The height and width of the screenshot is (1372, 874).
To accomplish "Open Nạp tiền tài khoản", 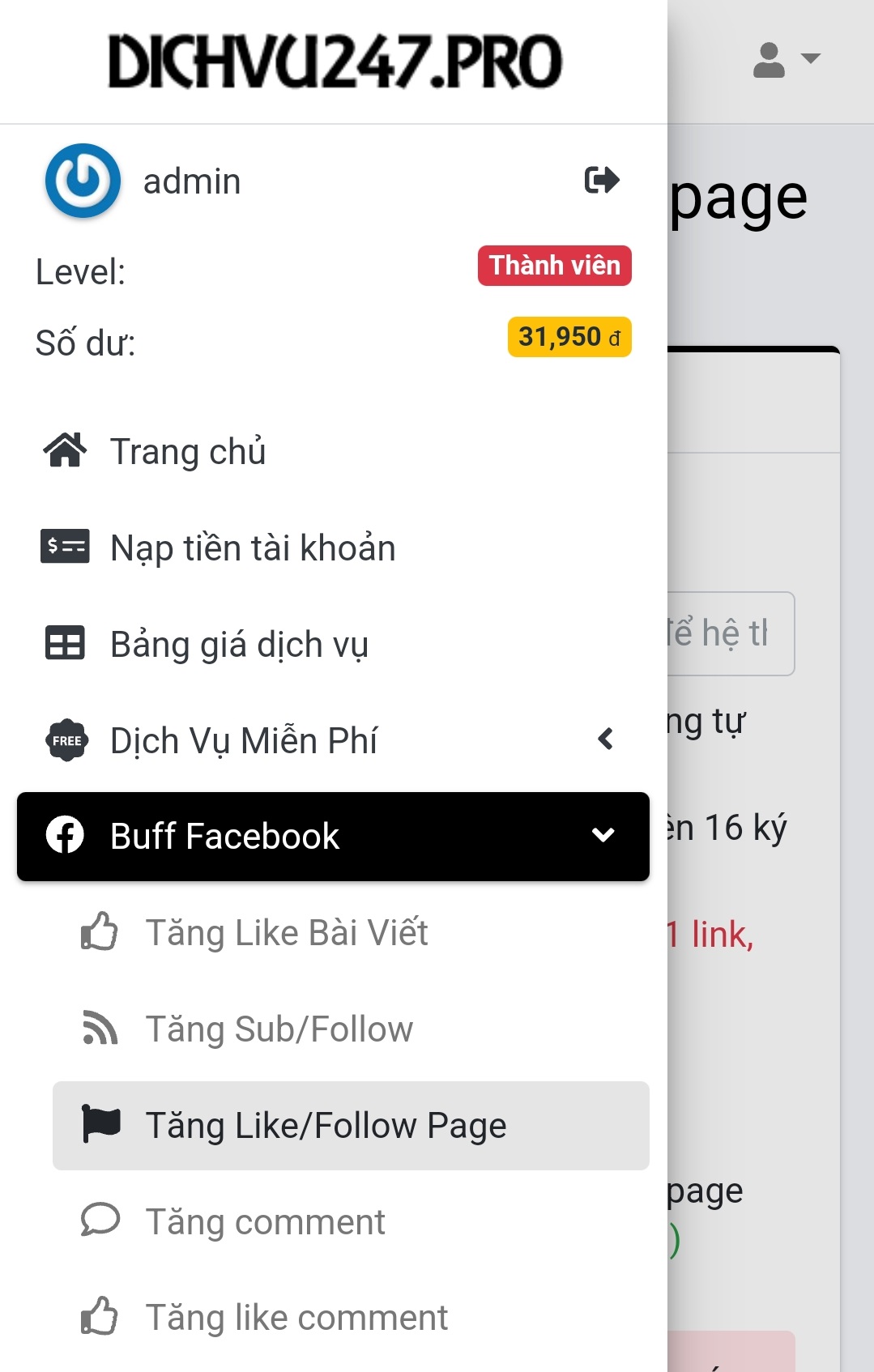I will tap(253, 548).
